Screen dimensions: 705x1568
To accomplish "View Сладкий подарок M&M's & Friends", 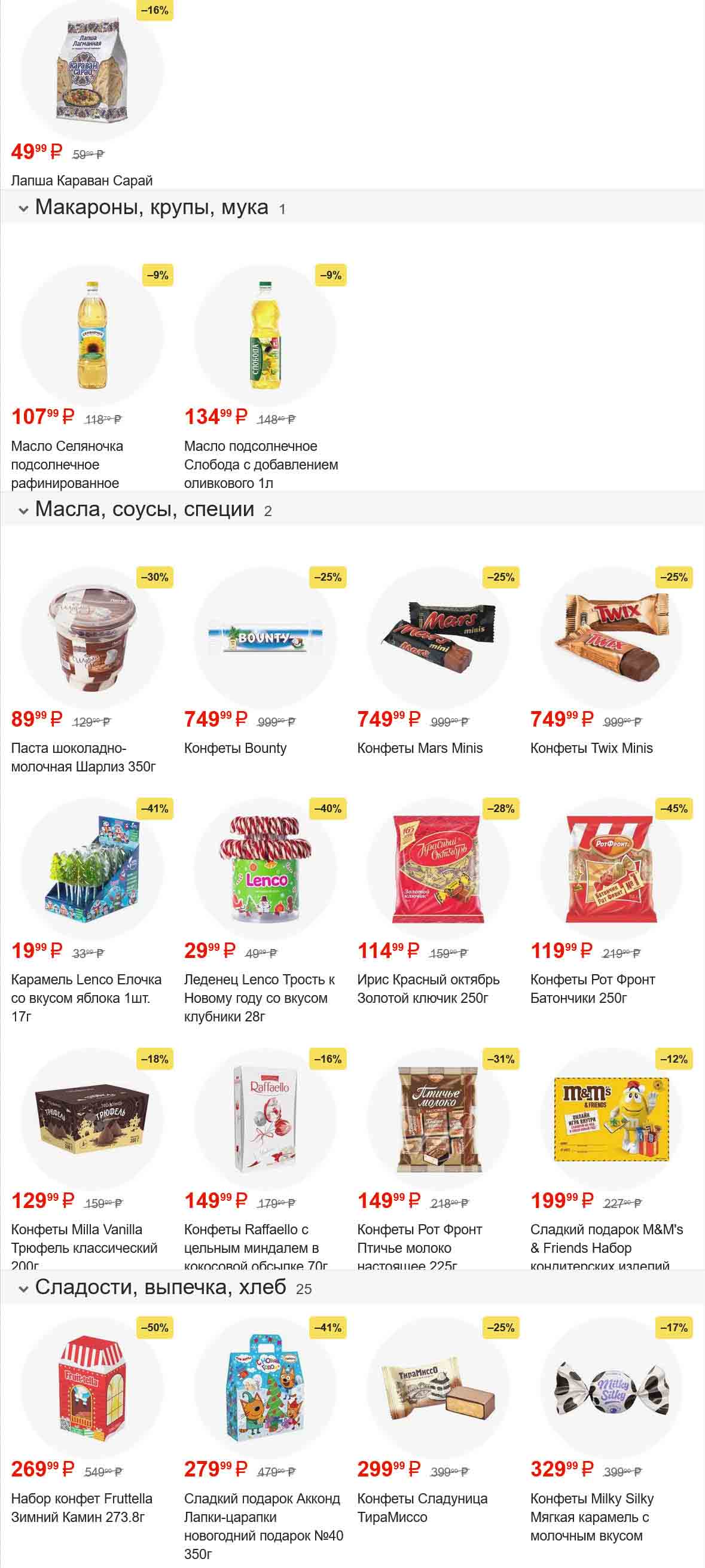I will [611, 1119].
